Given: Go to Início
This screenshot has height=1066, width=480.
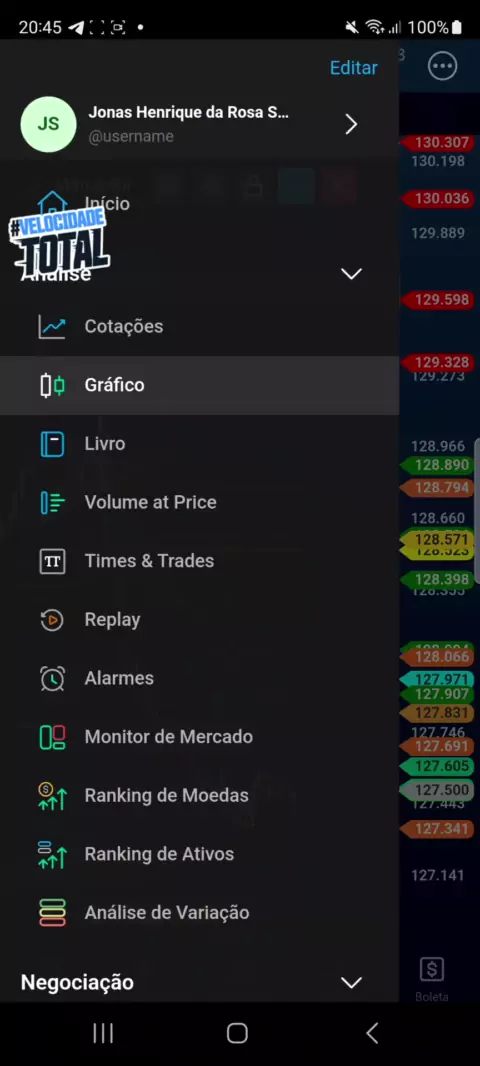Looking at the screenshot, I should click(x=199, y=203).
